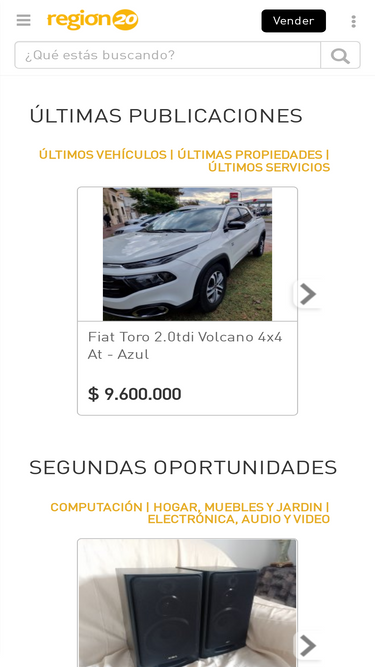This screenshot has height=667, width=375.
Task: Open ELECTRÓNICA, AUDIO Y VIDEO category
Action: (x=239, y=519)
